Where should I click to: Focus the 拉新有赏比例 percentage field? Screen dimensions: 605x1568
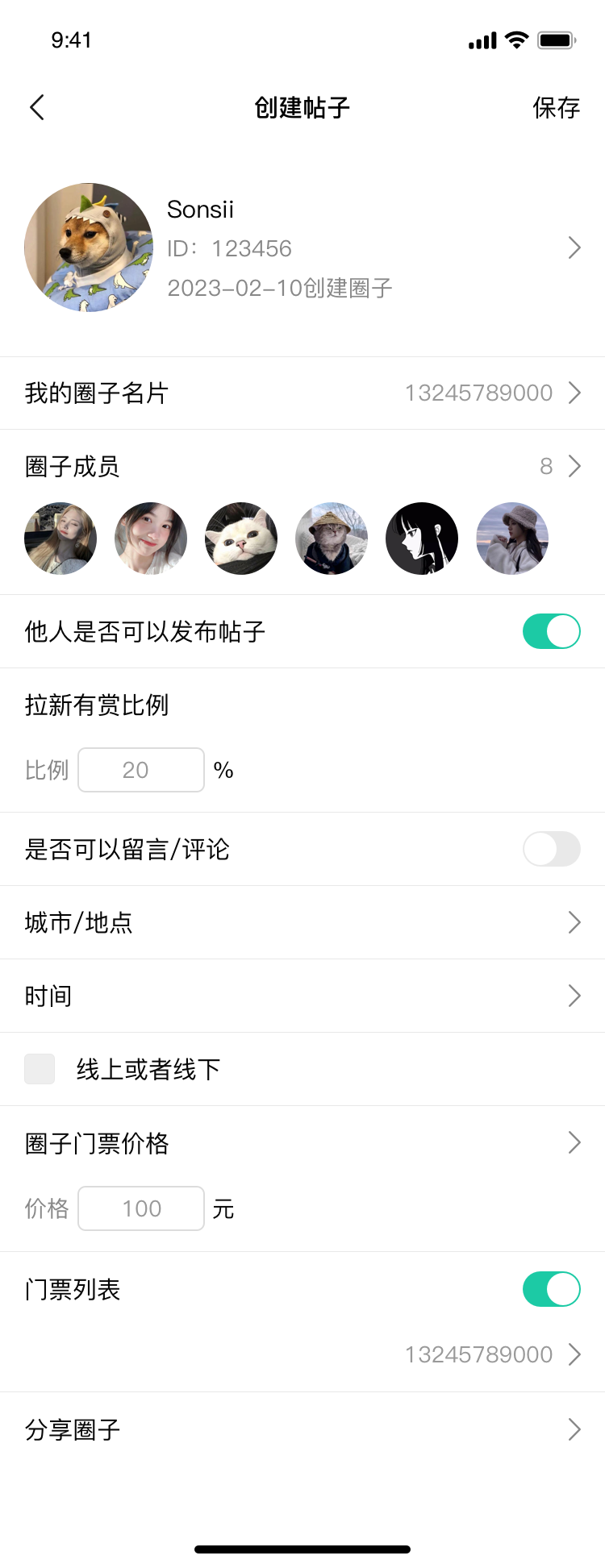point(141,770)
